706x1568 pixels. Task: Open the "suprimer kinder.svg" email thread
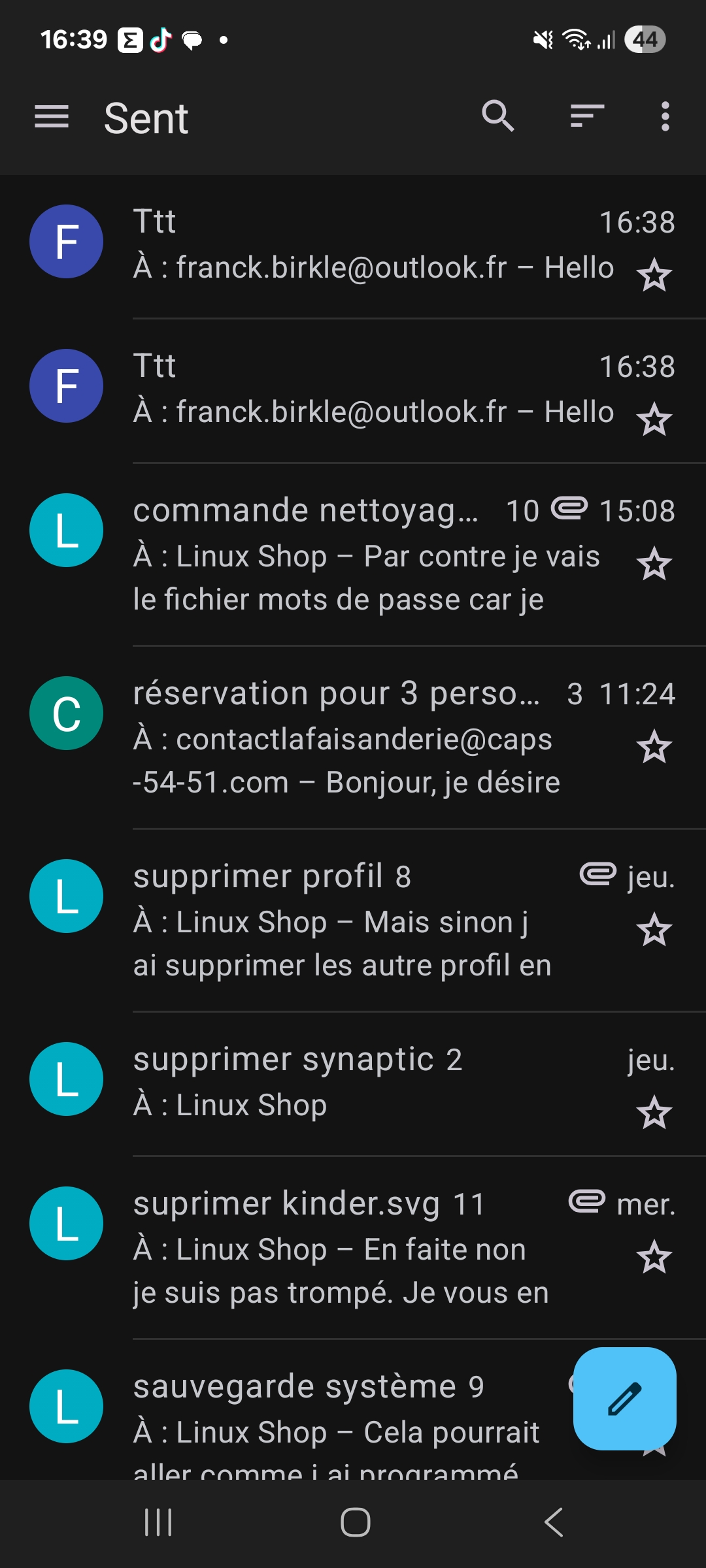(366, 1248)
